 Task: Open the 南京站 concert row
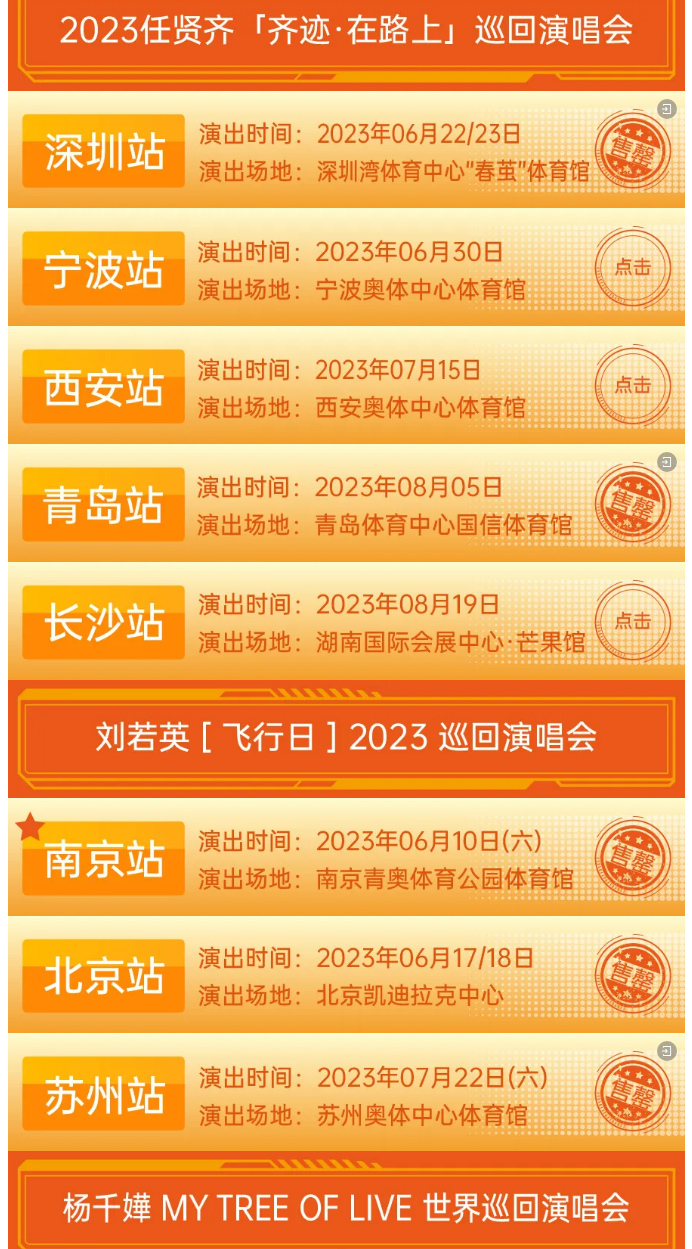pyautogui.click(x=345, y=858)
